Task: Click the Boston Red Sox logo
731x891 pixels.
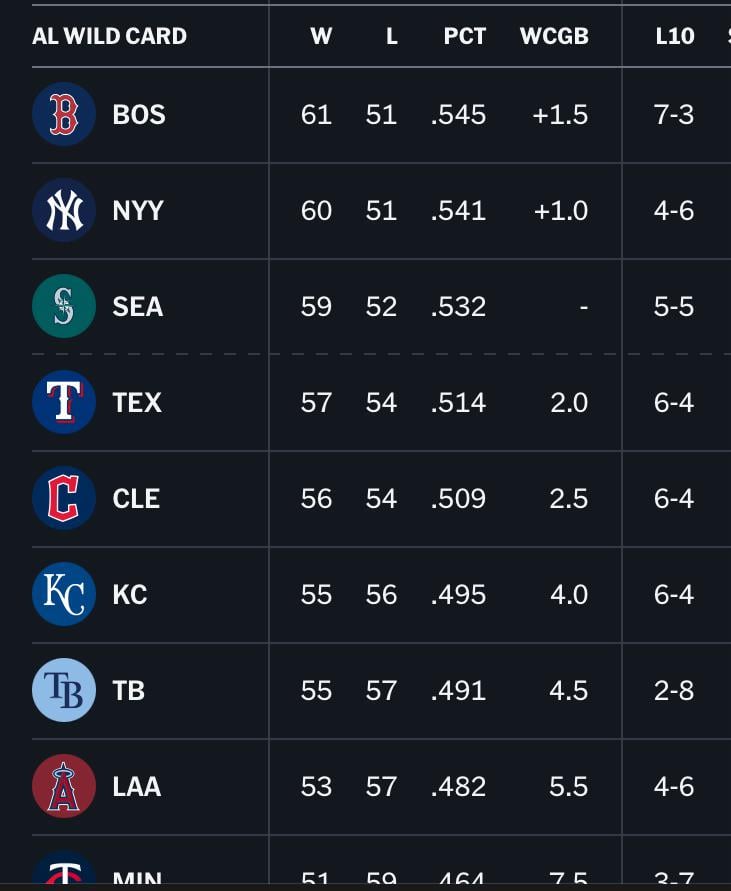Action: 63,114
